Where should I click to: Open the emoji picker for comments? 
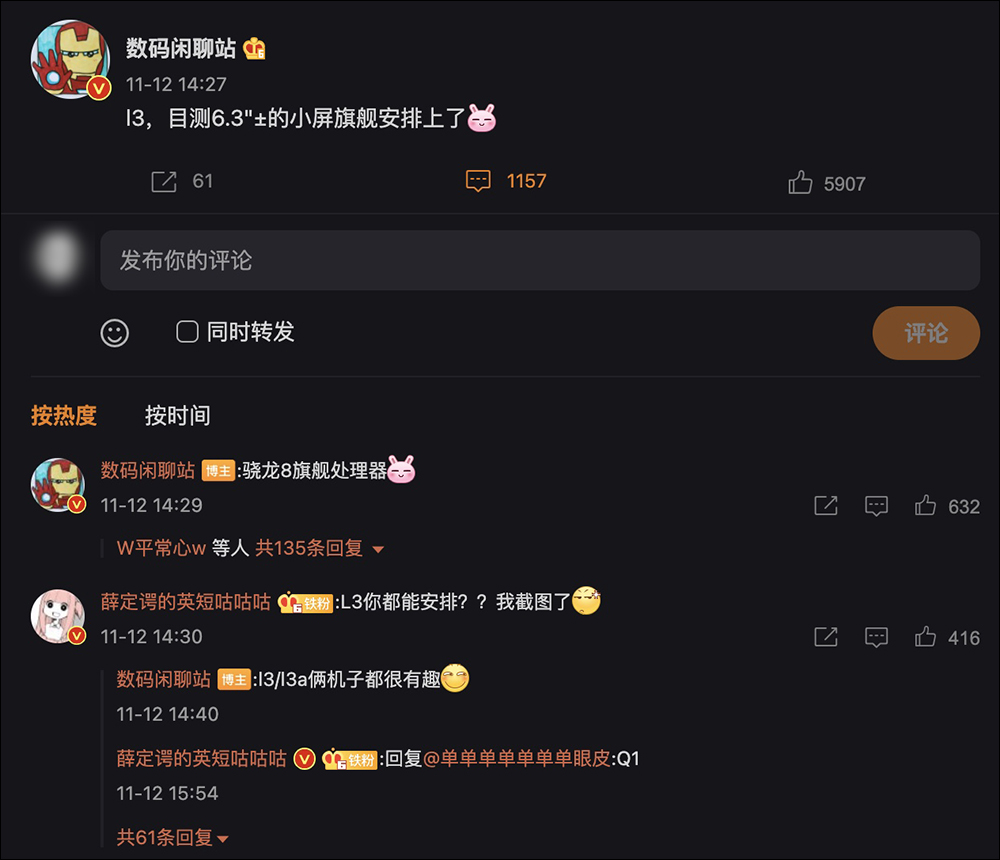115,333
